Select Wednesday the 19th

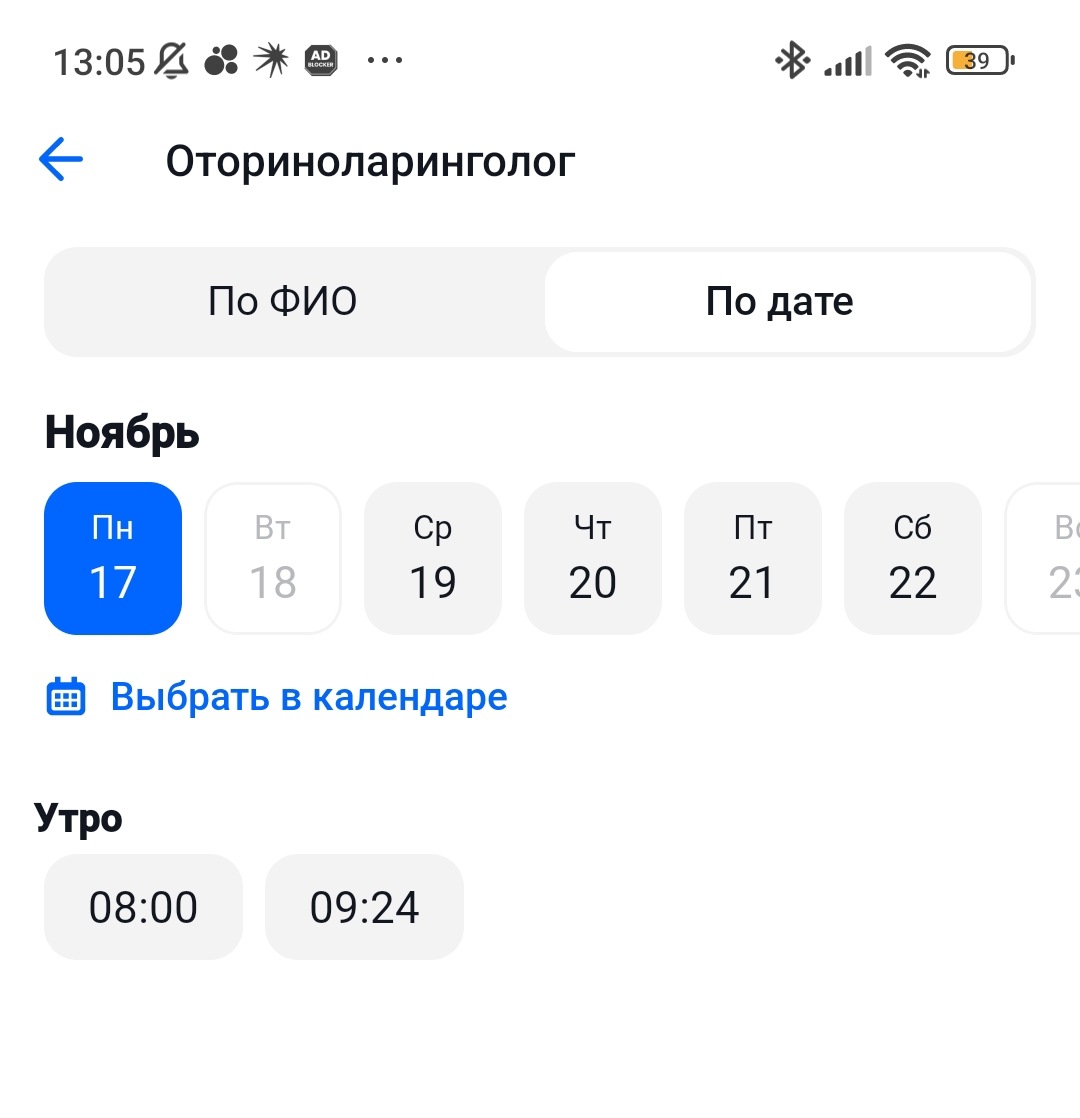(433, 558)
